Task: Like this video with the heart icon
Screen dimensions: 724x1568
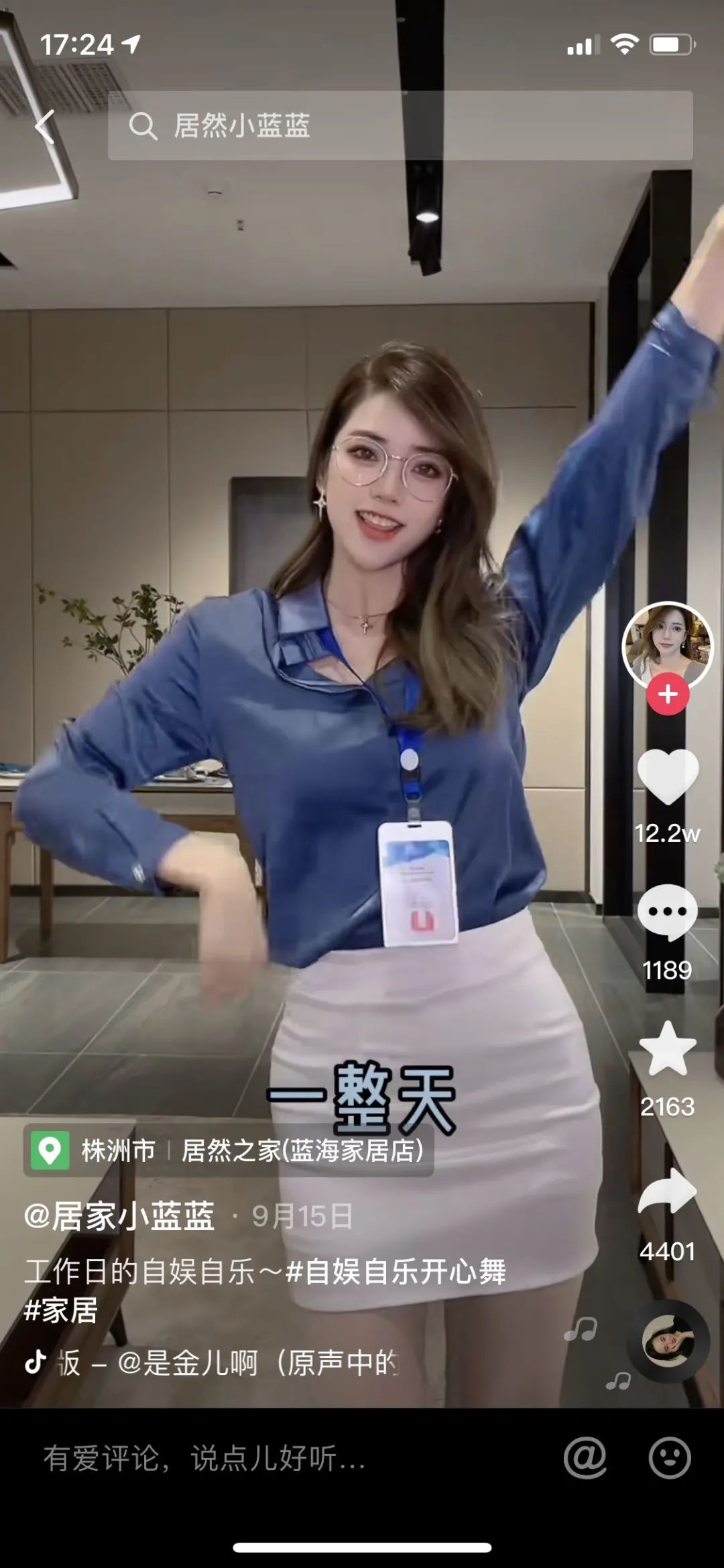Action: click(667, 776)
